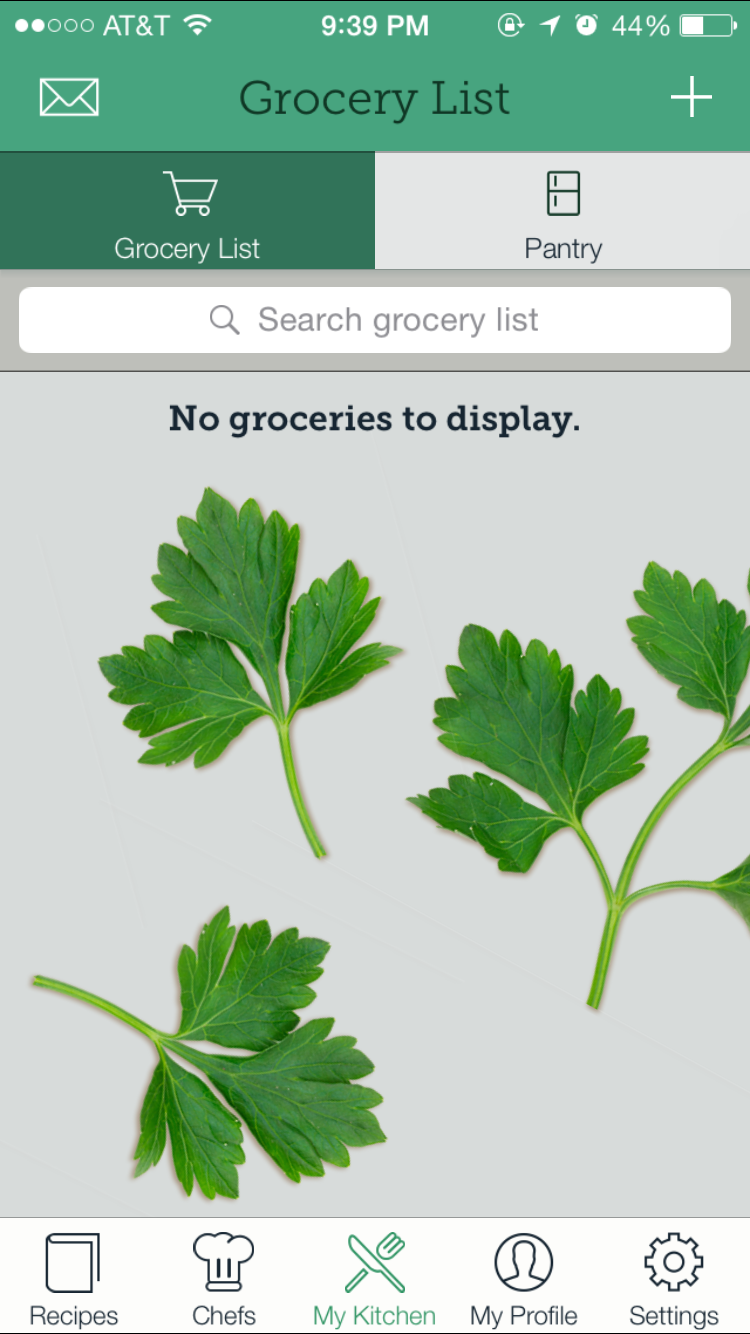Screen dimensions: 750x1334
Task: Select My Kitchen in the bottom bar
Action: click(x=375, y=1279)
